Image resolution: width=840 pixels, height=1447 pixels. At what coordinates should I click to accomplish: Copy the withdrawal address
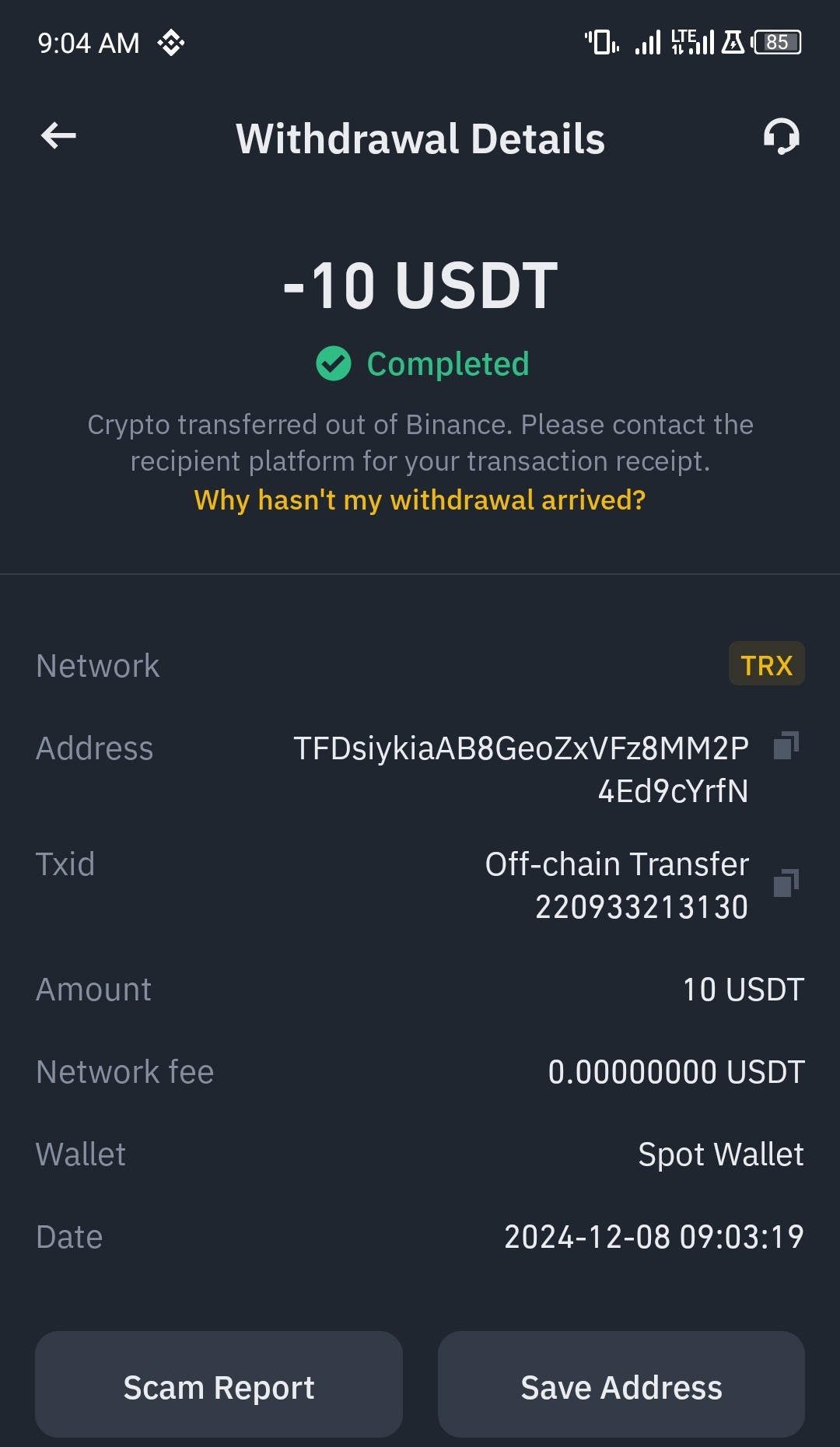coord(786,745)
